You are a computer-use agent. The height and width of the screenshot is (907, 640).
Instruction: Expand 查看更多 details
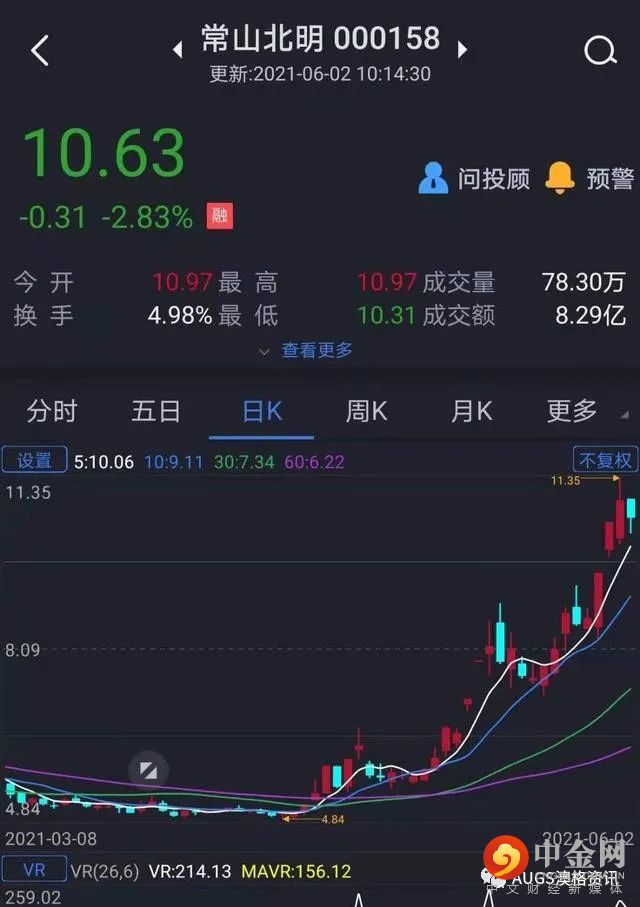coord(306,350)
